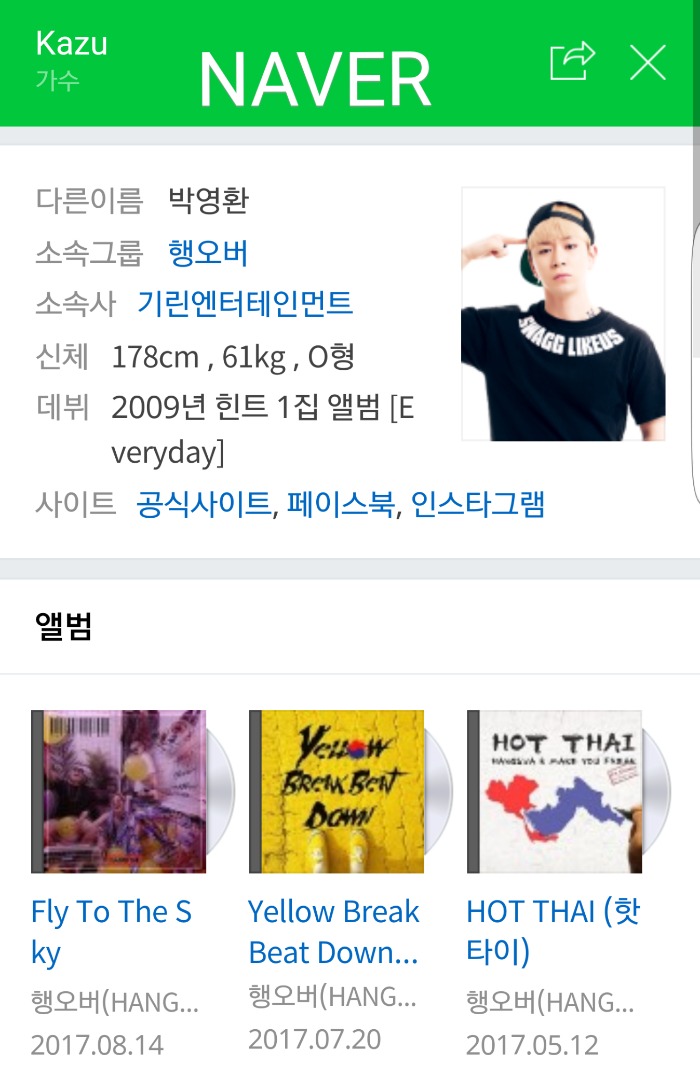Open the 기린엔터테인먼트 agency link

(x=245, y=303)
